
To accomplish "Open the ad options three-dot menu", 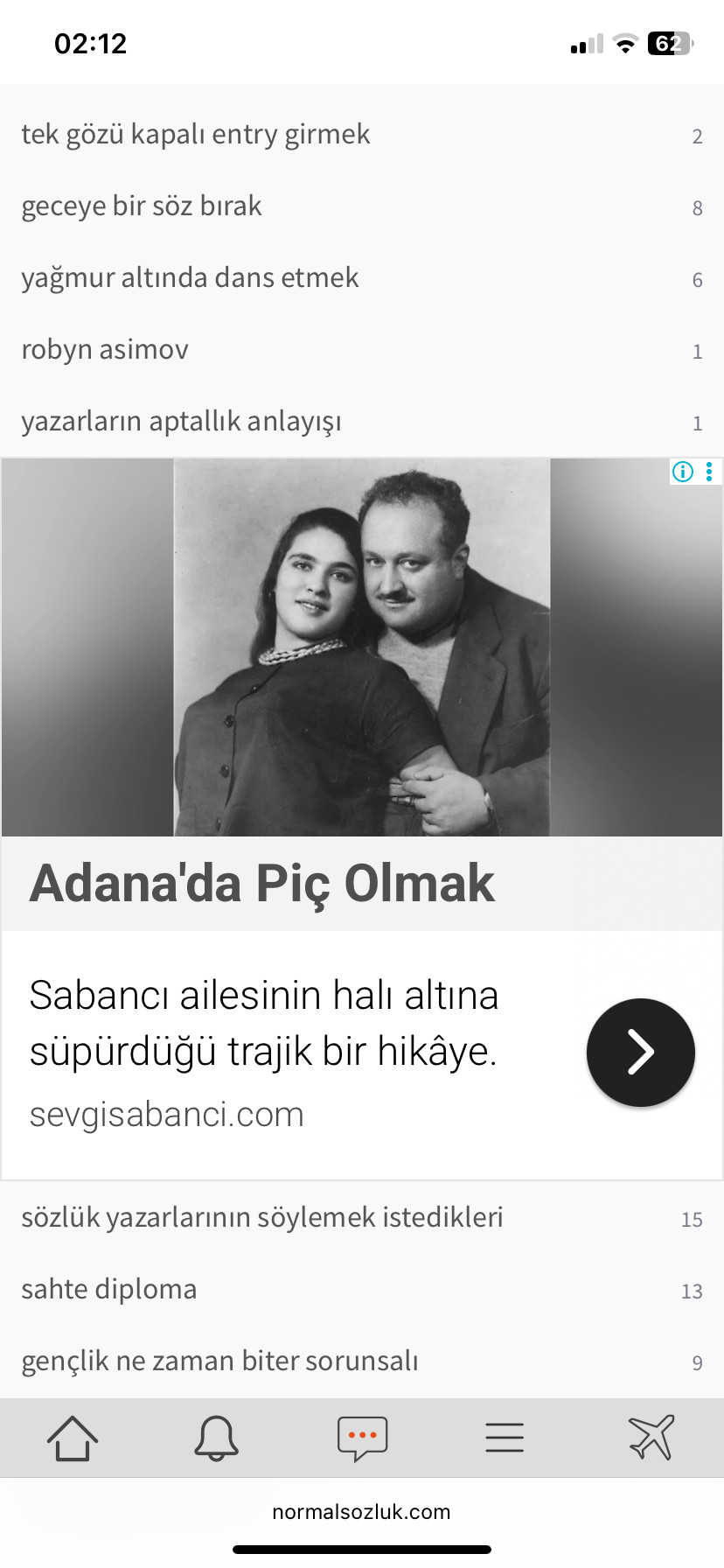I will coord(709,472).
